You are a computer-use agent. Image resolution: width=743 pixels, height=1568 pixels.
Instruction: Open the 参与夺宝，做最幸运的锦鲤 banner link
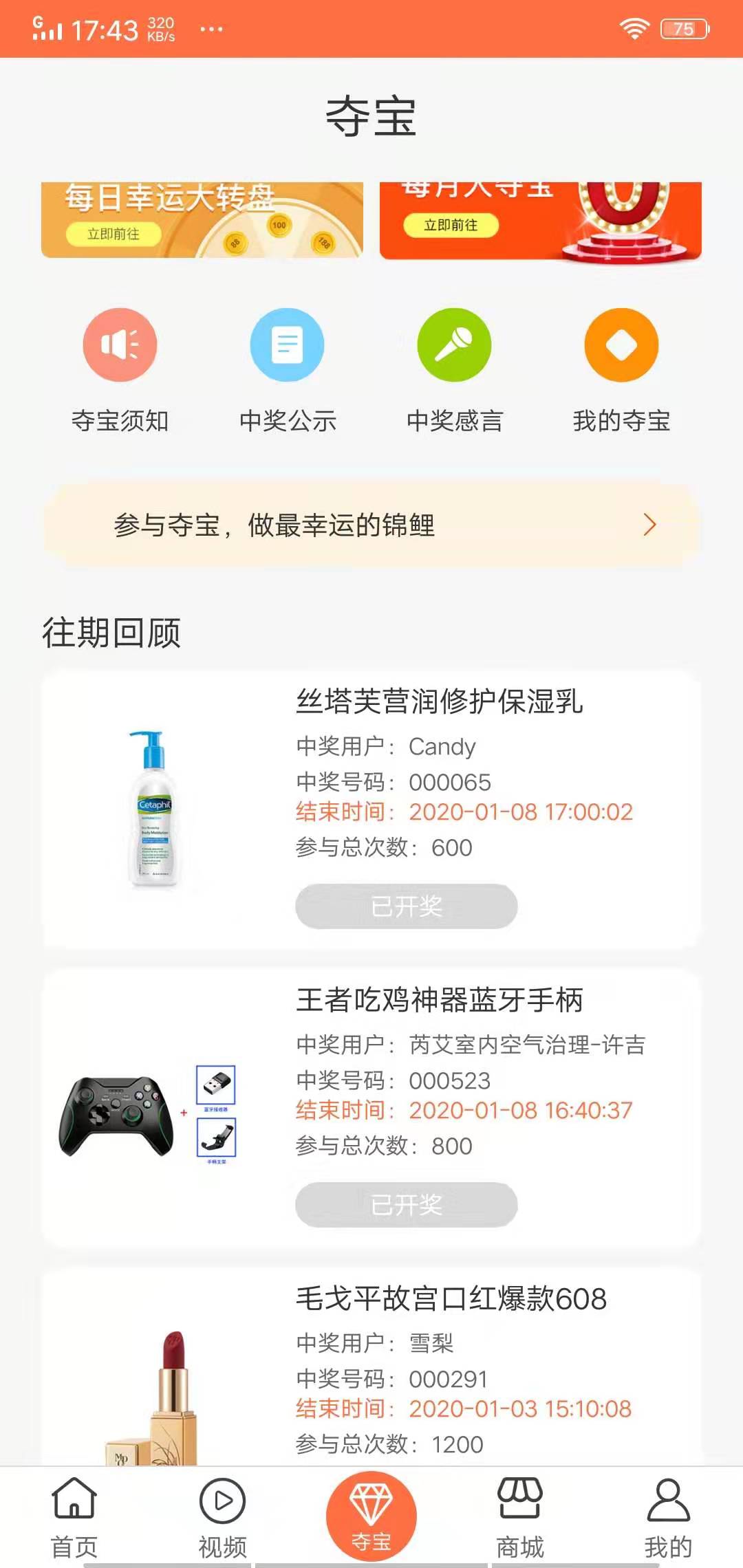(275, 524)
